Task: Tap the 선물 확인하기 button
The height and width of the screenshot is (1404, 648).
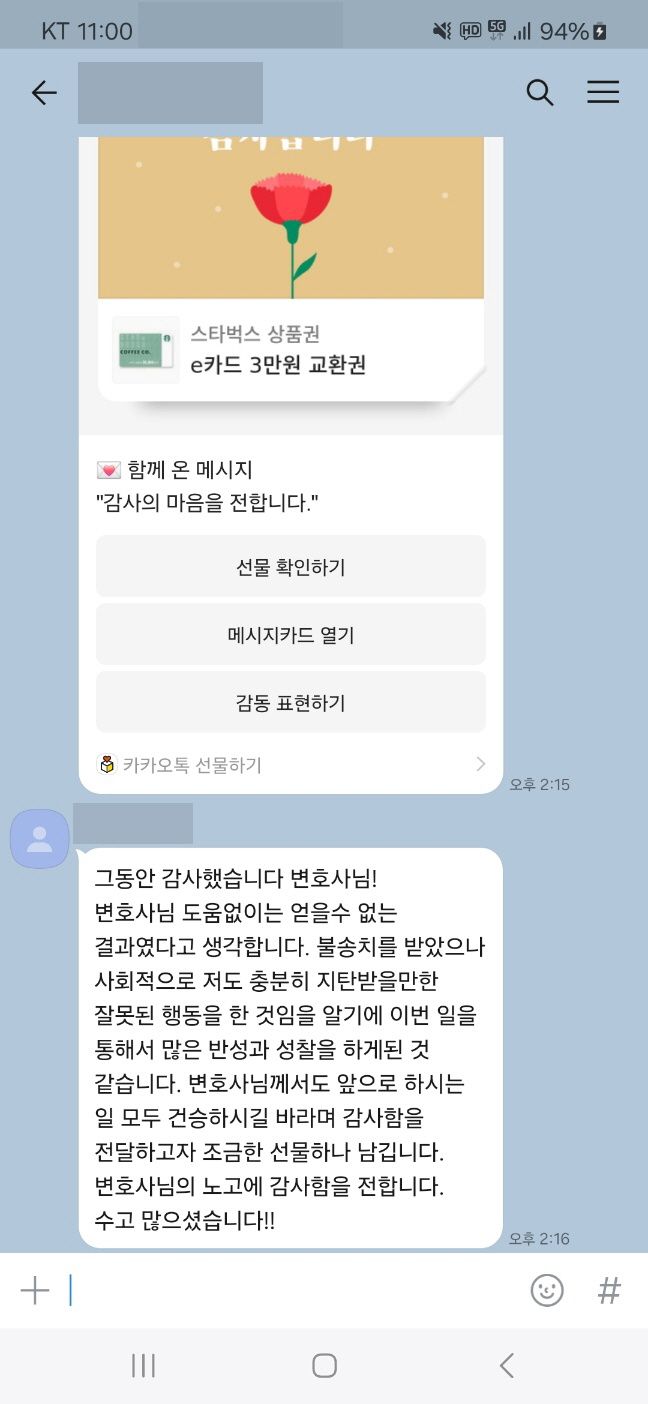Action: pos(291,567)
